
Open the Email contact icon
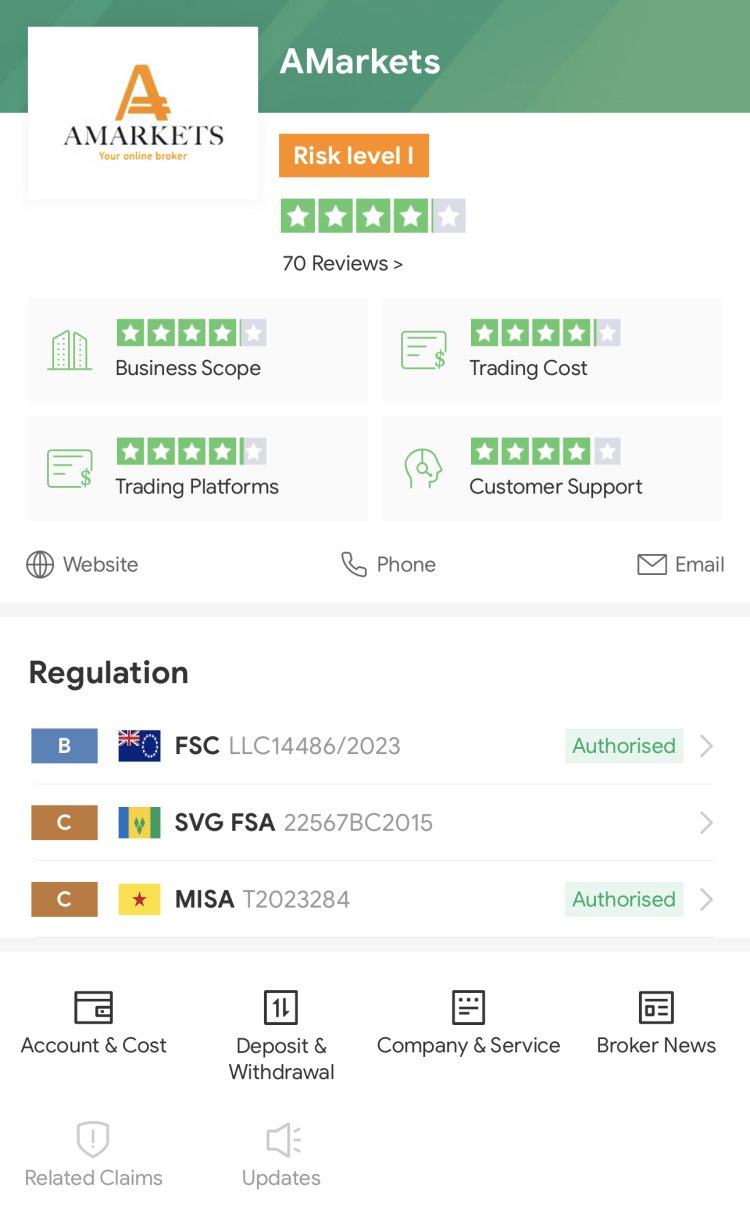pos(651,564)
